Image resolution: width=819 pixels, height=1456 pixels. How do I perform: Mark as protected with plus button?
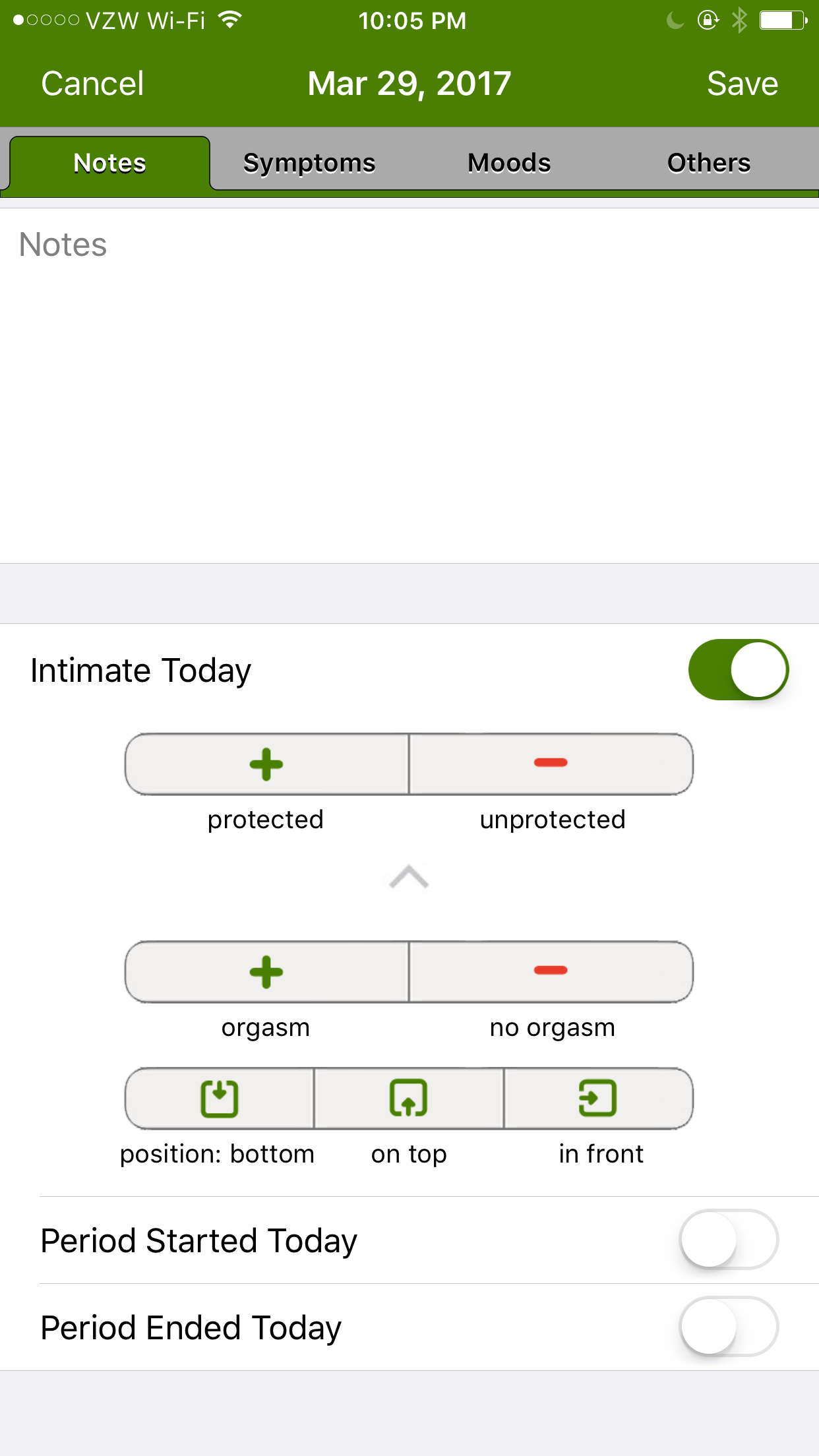click(x=266, y=764)
